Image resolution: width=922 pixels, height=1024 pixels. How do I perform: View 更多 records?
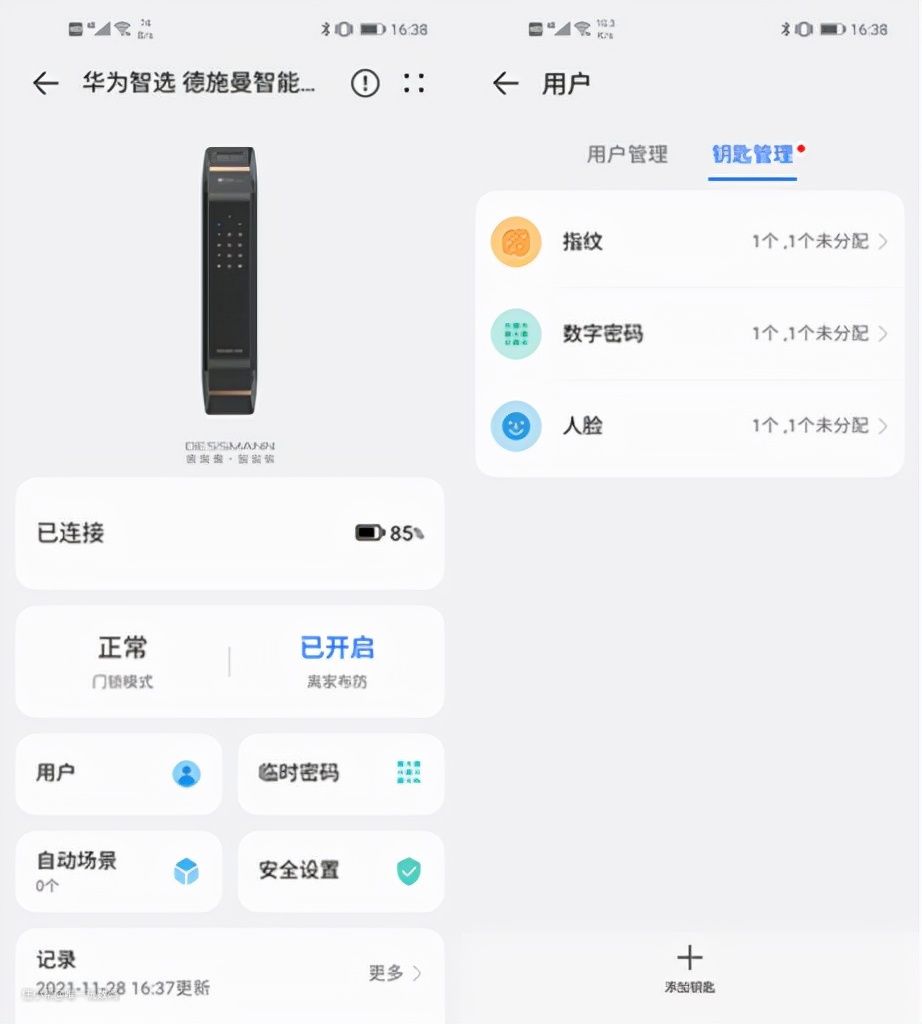[394, 972]
